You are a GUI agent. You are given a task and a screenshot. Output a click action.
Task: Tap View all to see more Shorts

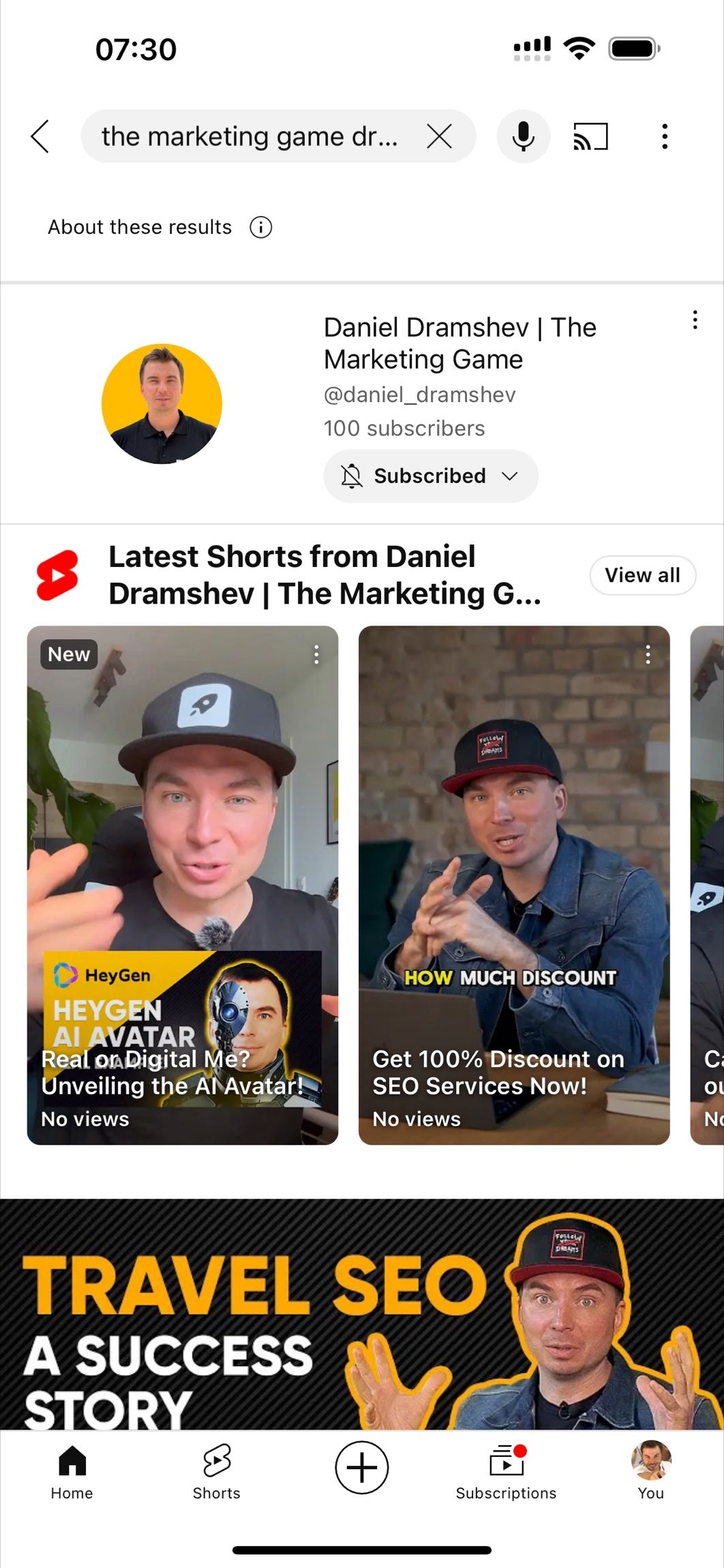click(x=642, y=574)
